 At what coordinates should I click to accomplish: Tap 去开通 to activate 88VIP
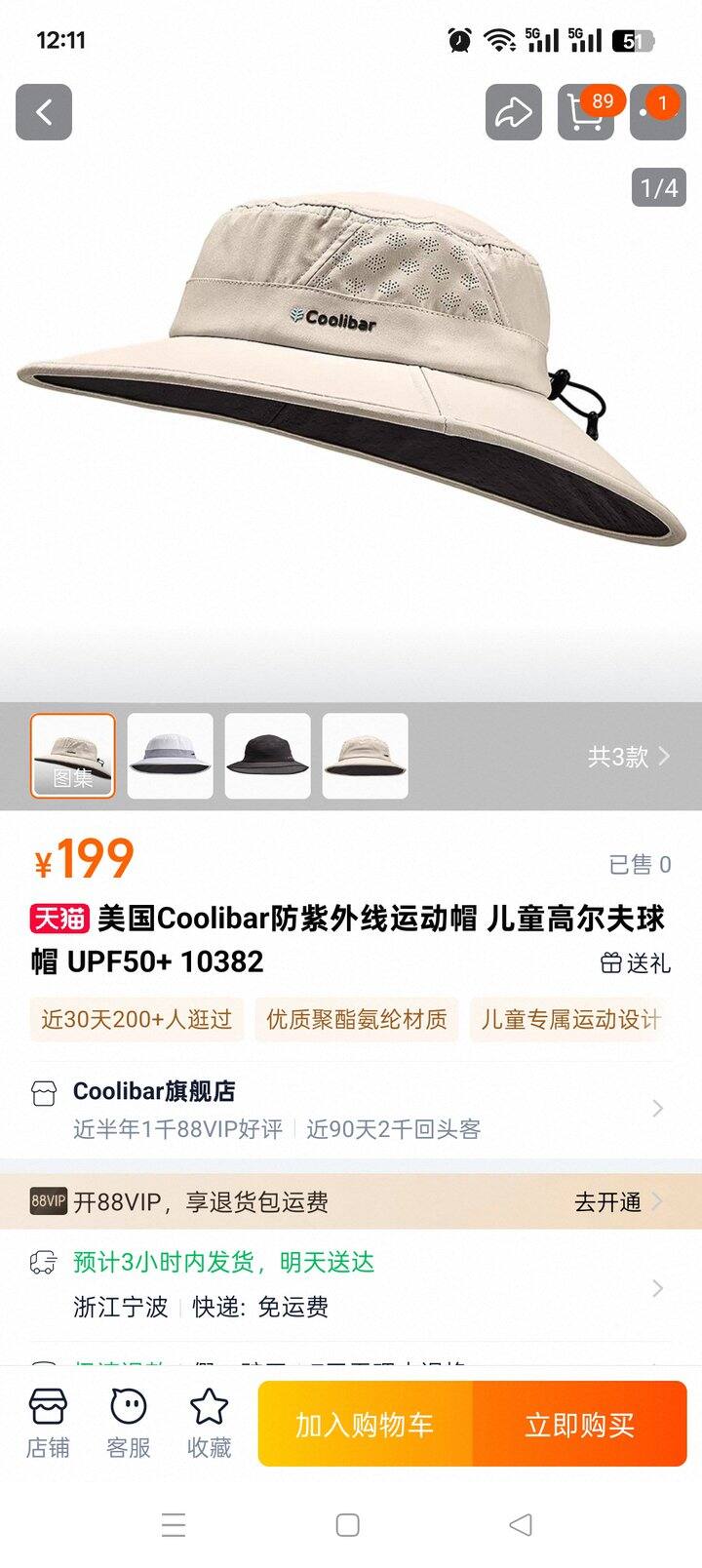[x=617, y=1201]
